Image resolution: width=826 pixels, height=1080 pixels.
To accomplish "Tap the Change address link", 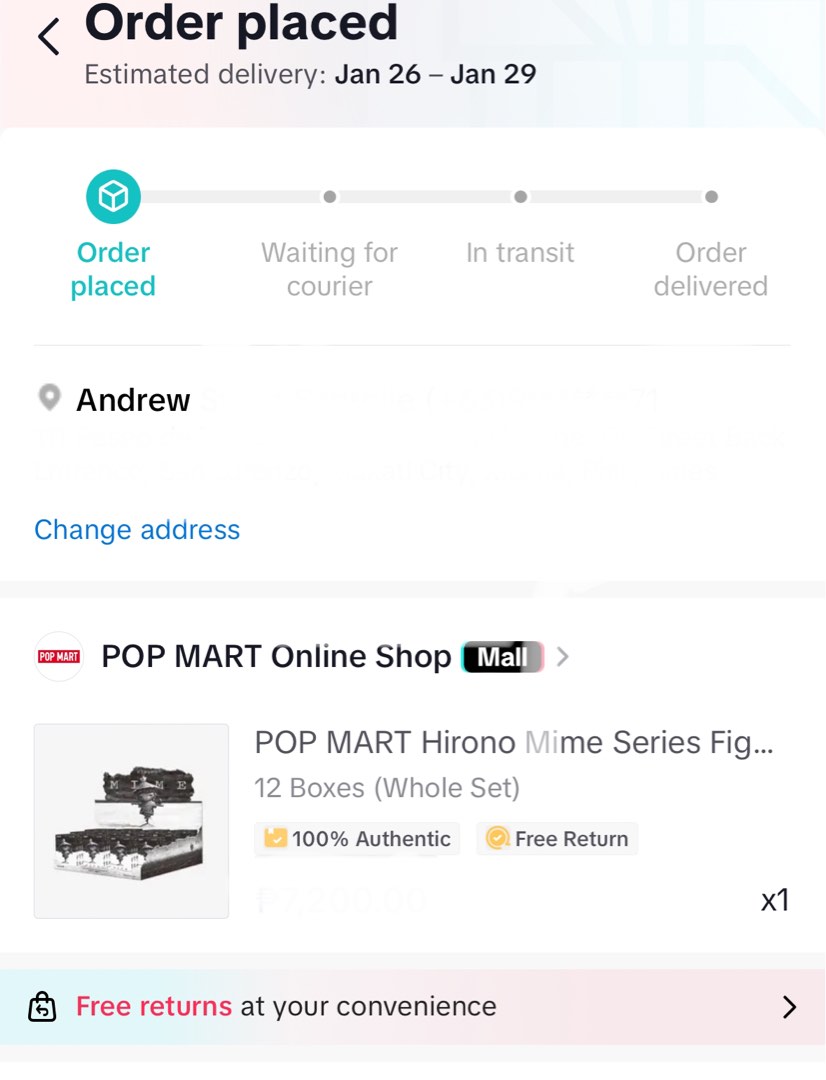I will point(137,529).
